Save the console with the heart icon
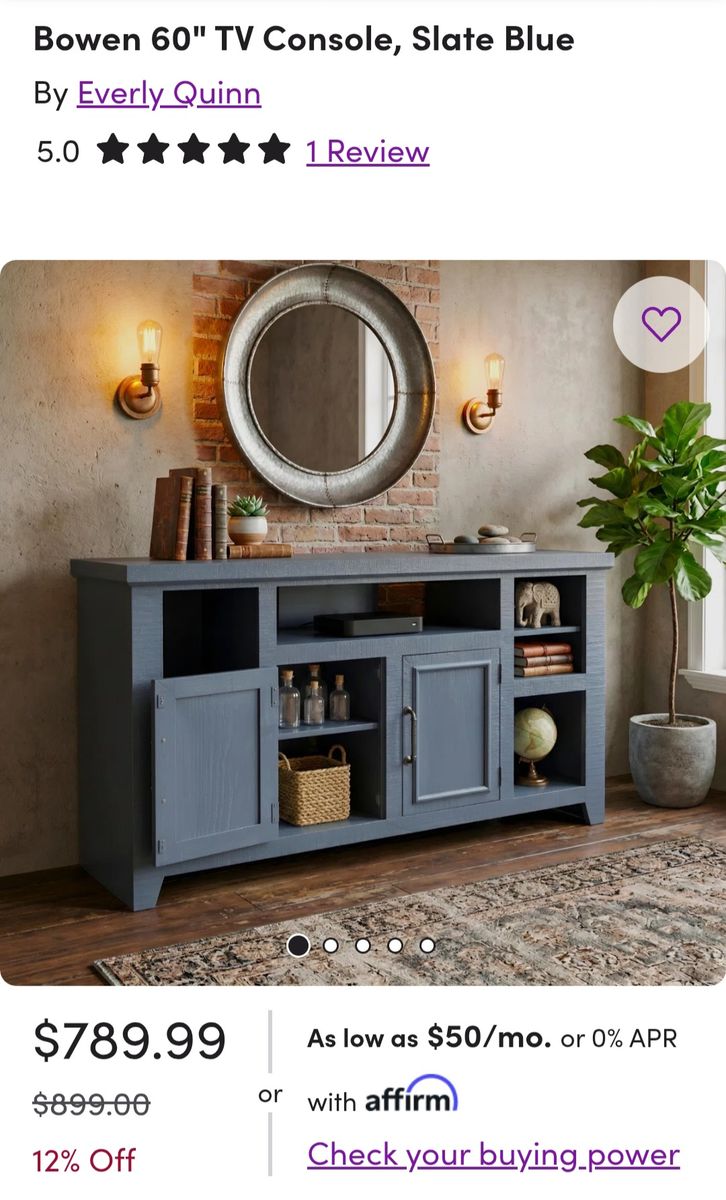 pos(660,324)
